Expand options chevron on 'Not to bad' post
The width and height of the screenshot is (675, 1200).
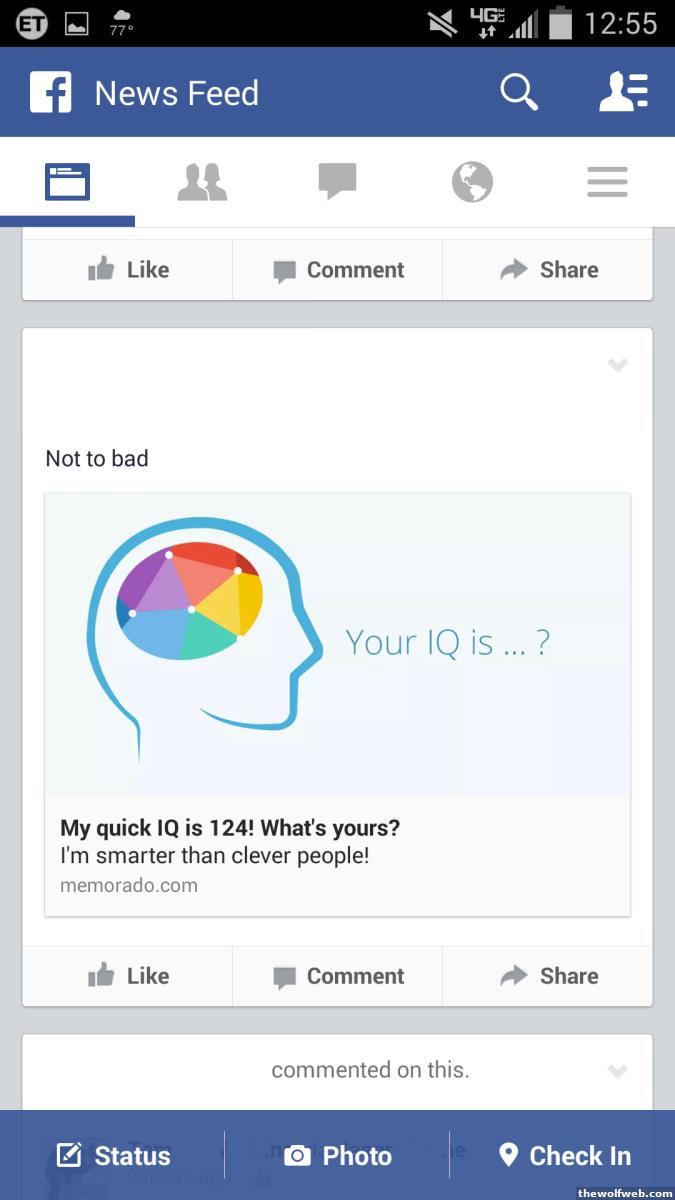click(618, 366)
